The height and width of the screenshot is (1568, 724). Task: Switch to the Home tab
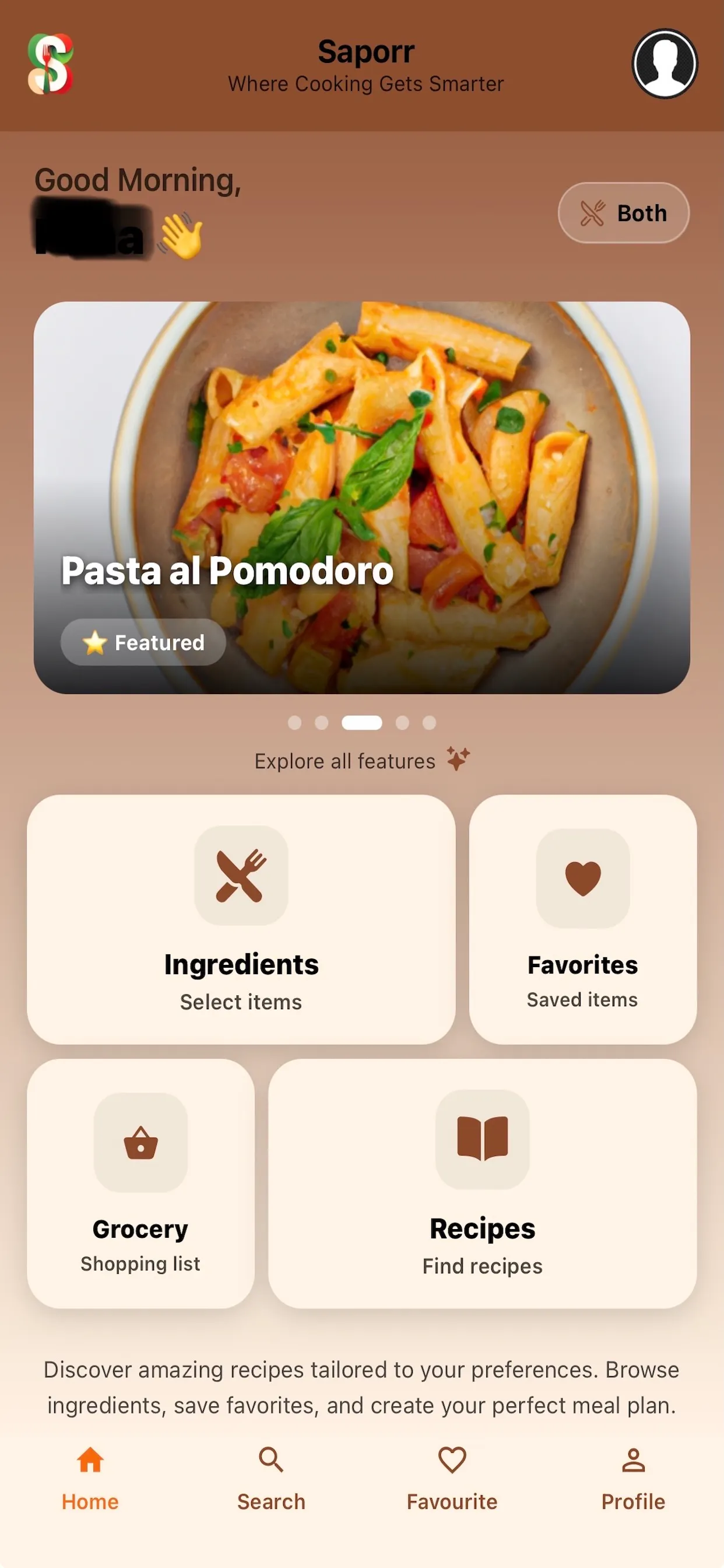90,1479
